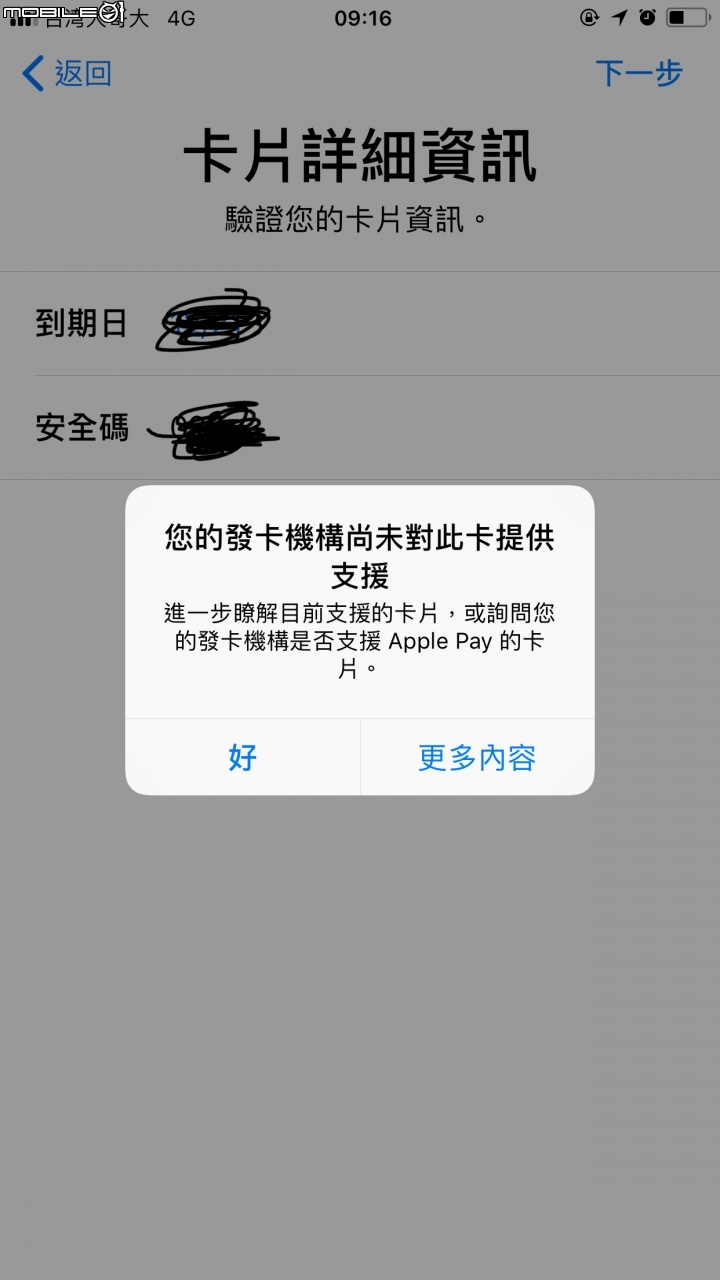Open 更多內容 for supported cards
The width and height of the screenshot is (720, 1280).
pos(477,757)
